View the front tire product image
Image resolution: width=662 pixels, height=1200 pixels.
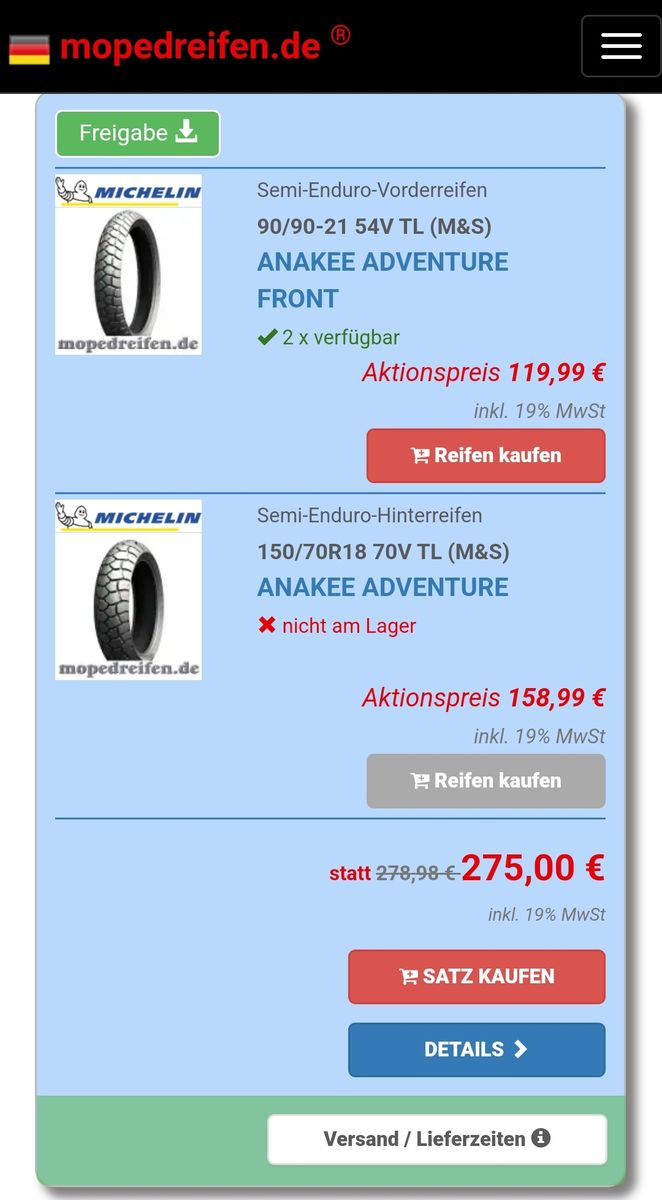pos(128,265)
